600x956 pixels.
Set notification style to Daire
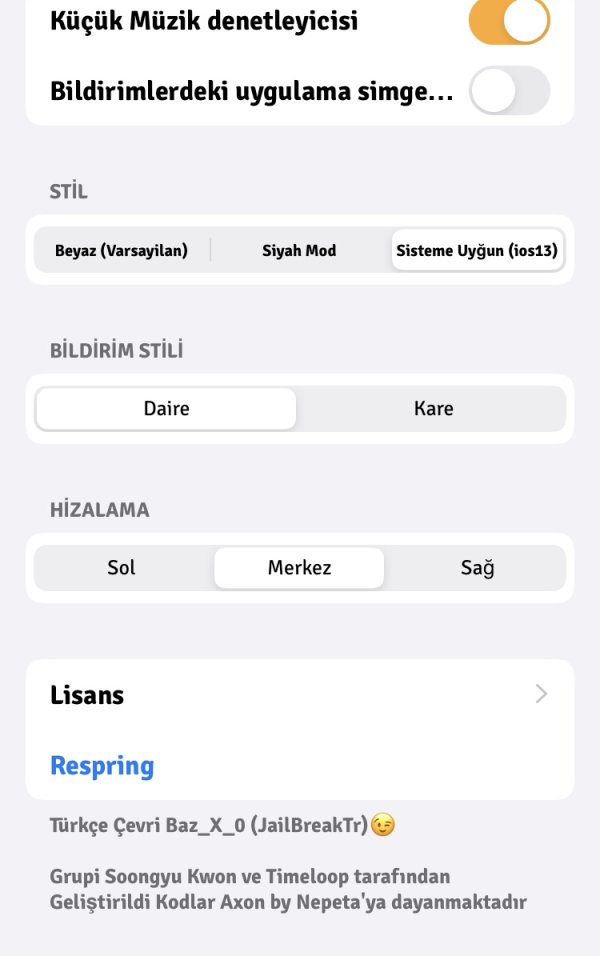click(166, 409)
